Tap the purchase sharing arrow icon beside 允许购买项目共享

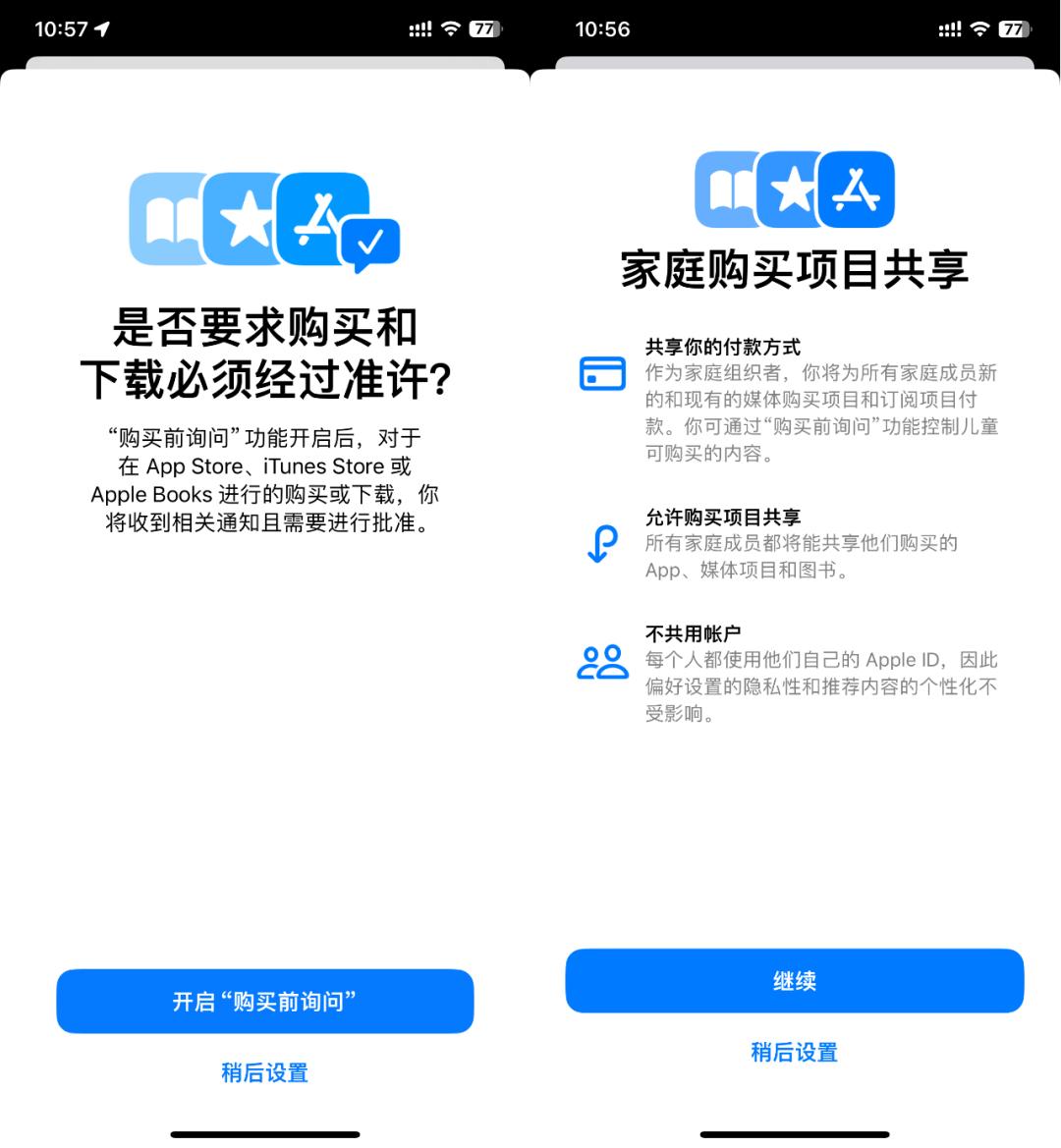click(602, 543)
